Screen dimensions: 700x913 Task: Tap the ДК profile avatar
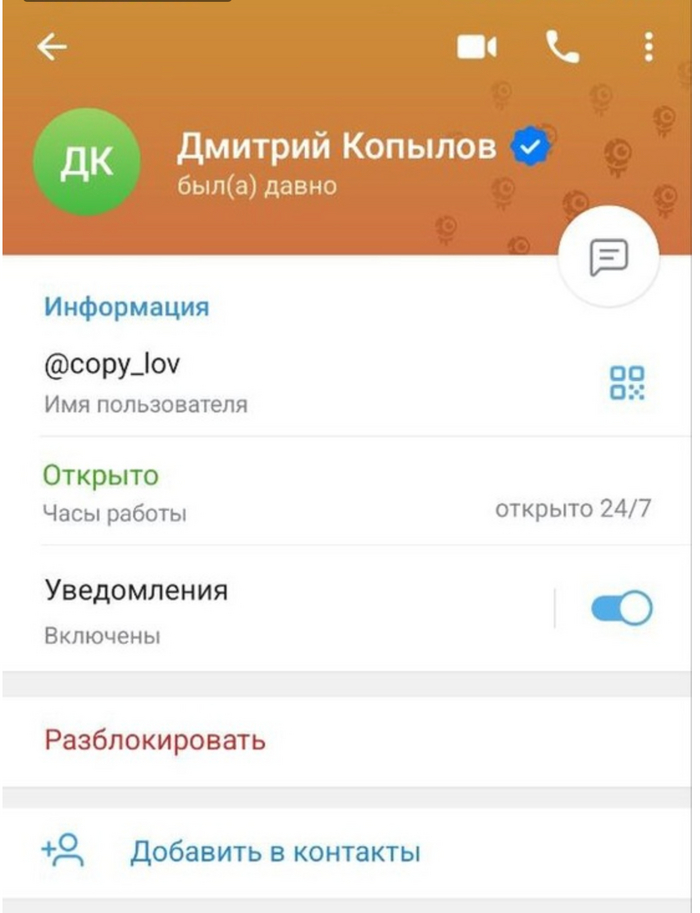(86, 162)
